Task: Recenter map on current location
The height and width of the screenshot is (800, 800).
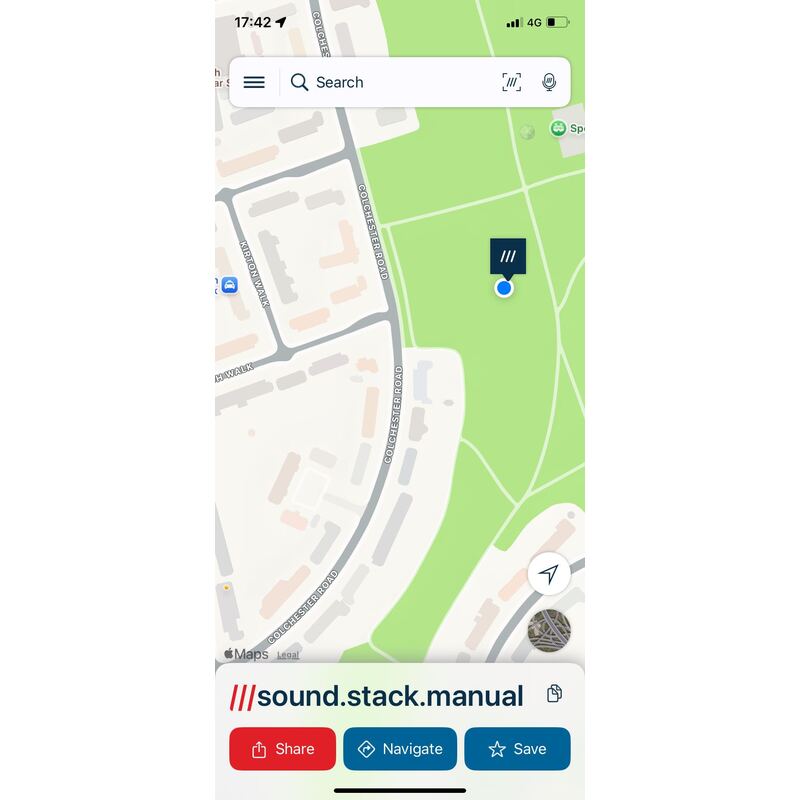Action: tap(549, 574)
